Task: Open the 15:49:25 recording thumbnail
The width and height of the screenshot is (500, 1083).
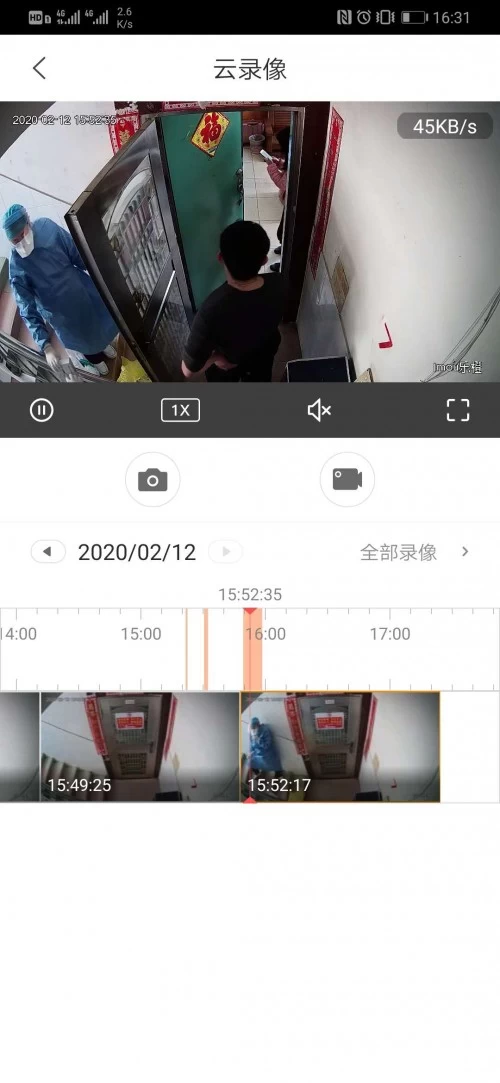Action: tap(140, 747)
